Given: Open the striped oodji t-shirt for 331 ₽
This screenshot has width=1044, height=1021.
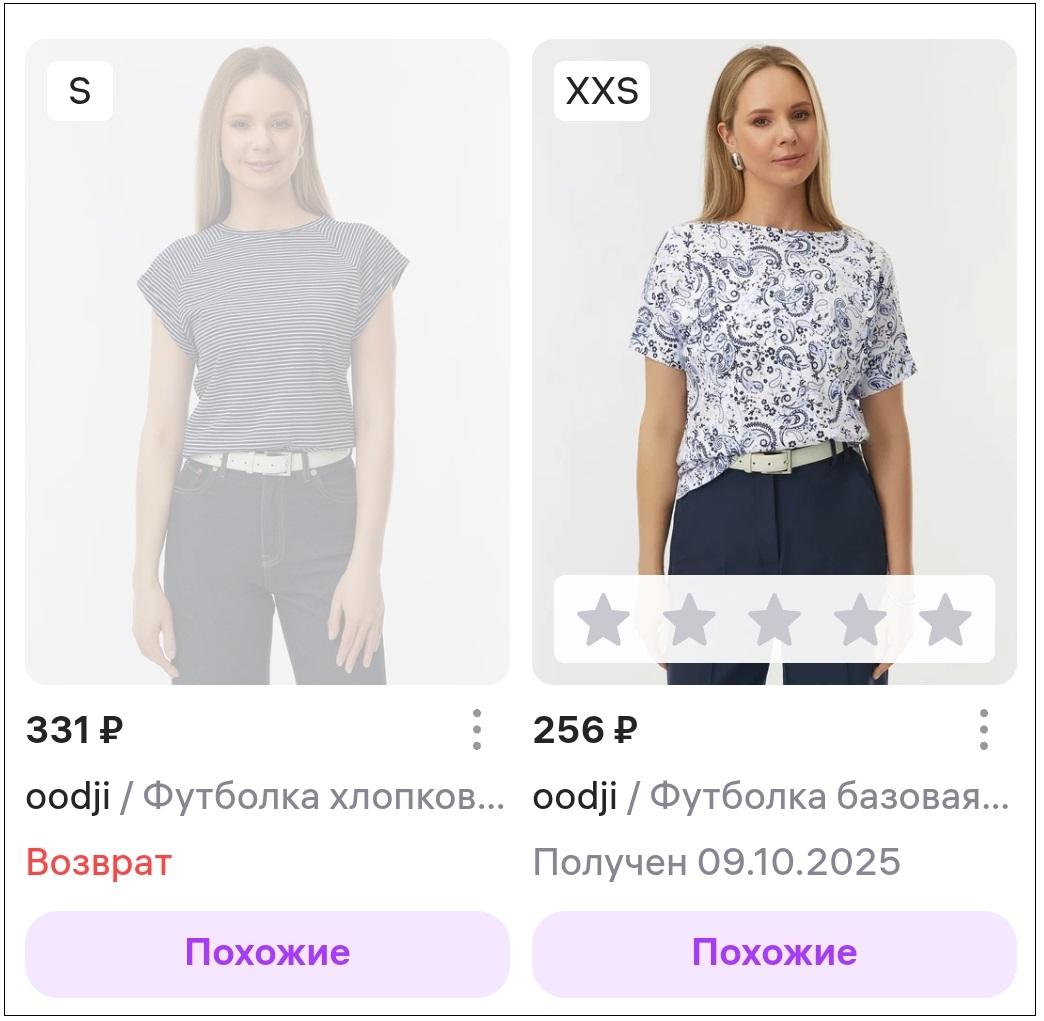Looking at the screenshot, I should tap(267, 361).
